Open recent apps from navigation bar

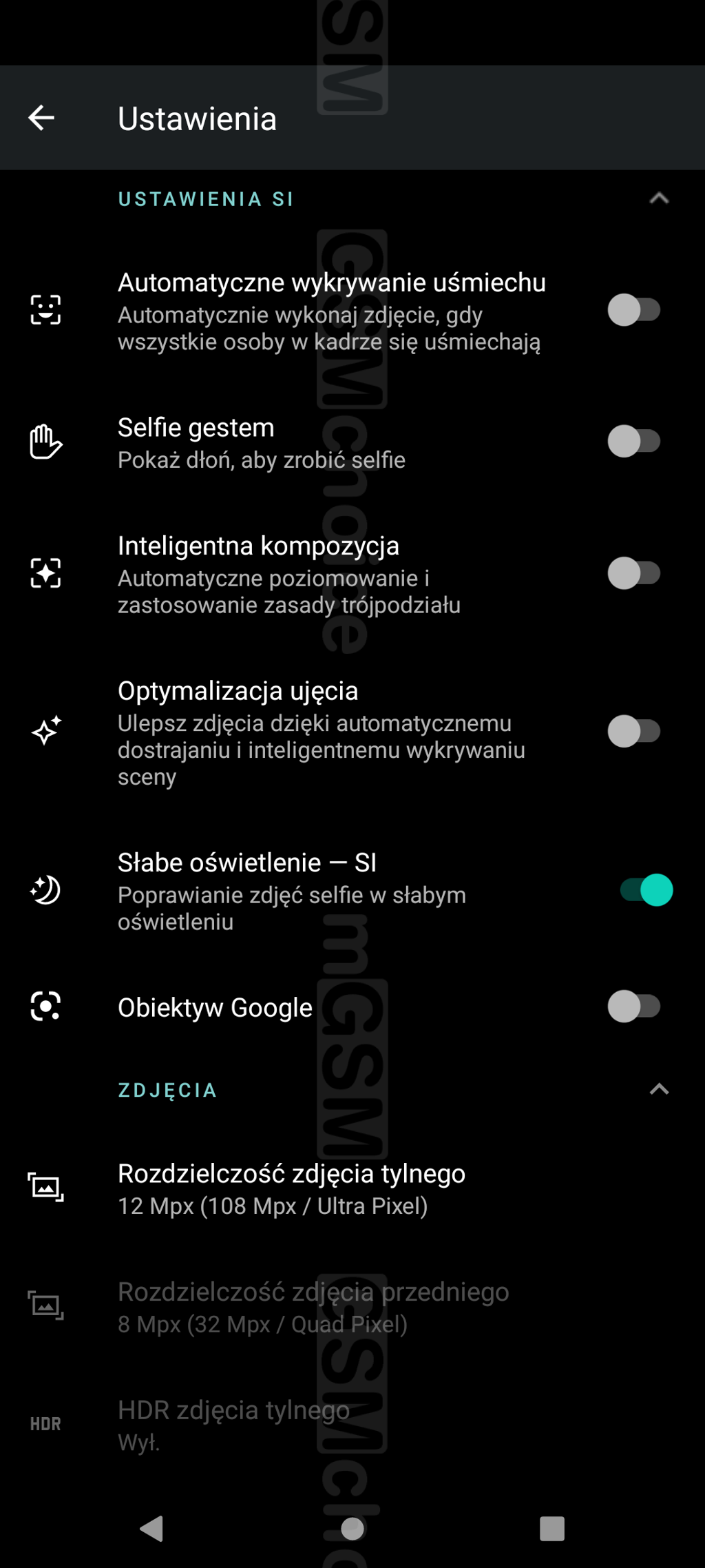click(x=552, y=1529)
